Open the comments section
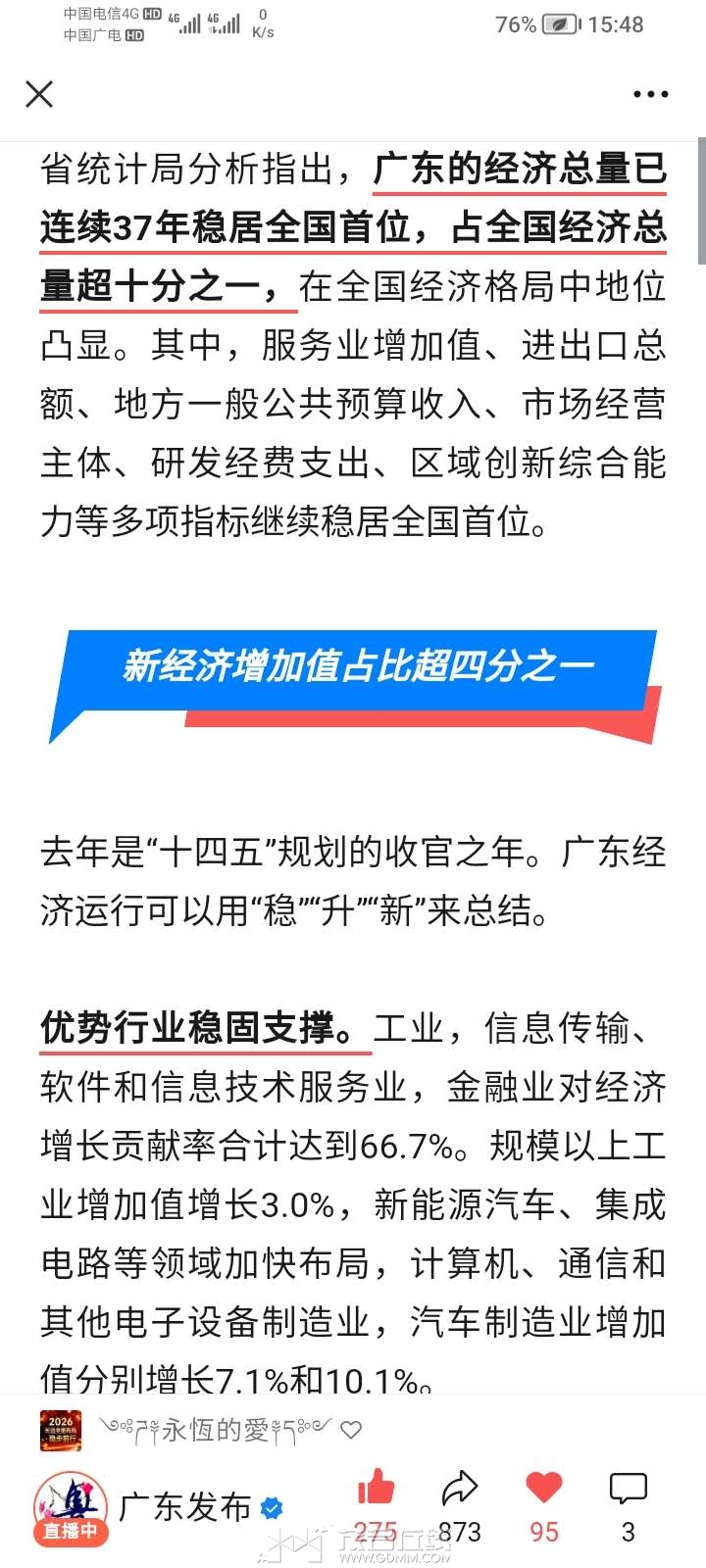Viewport: 706px width, 1568px height. [629, 1489]
